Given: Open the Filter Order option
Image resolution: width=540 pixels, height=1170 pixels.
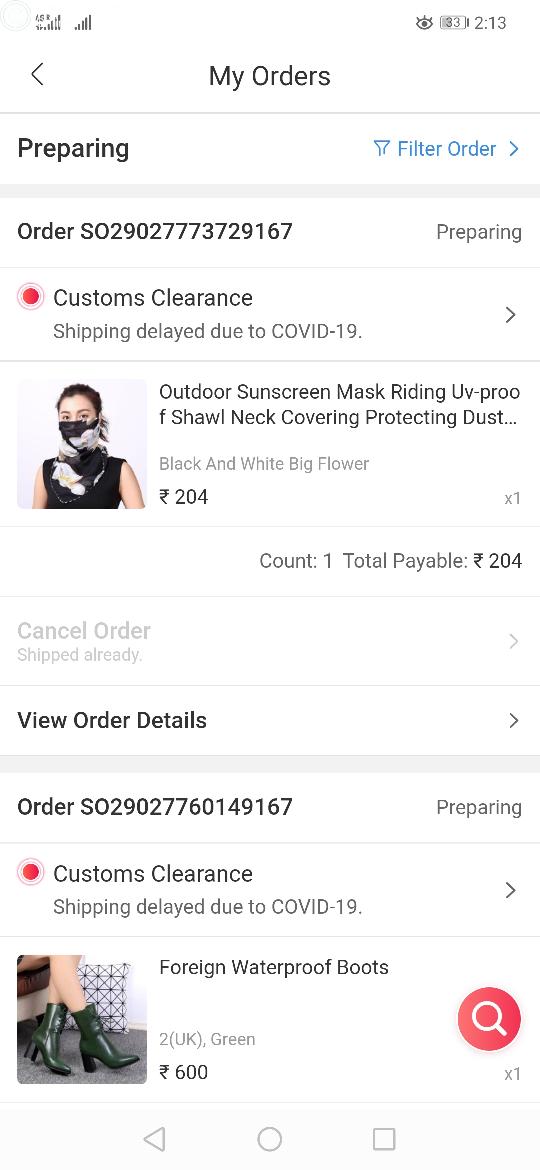Looking at the screenshot, I should click(x=446, y=149).
